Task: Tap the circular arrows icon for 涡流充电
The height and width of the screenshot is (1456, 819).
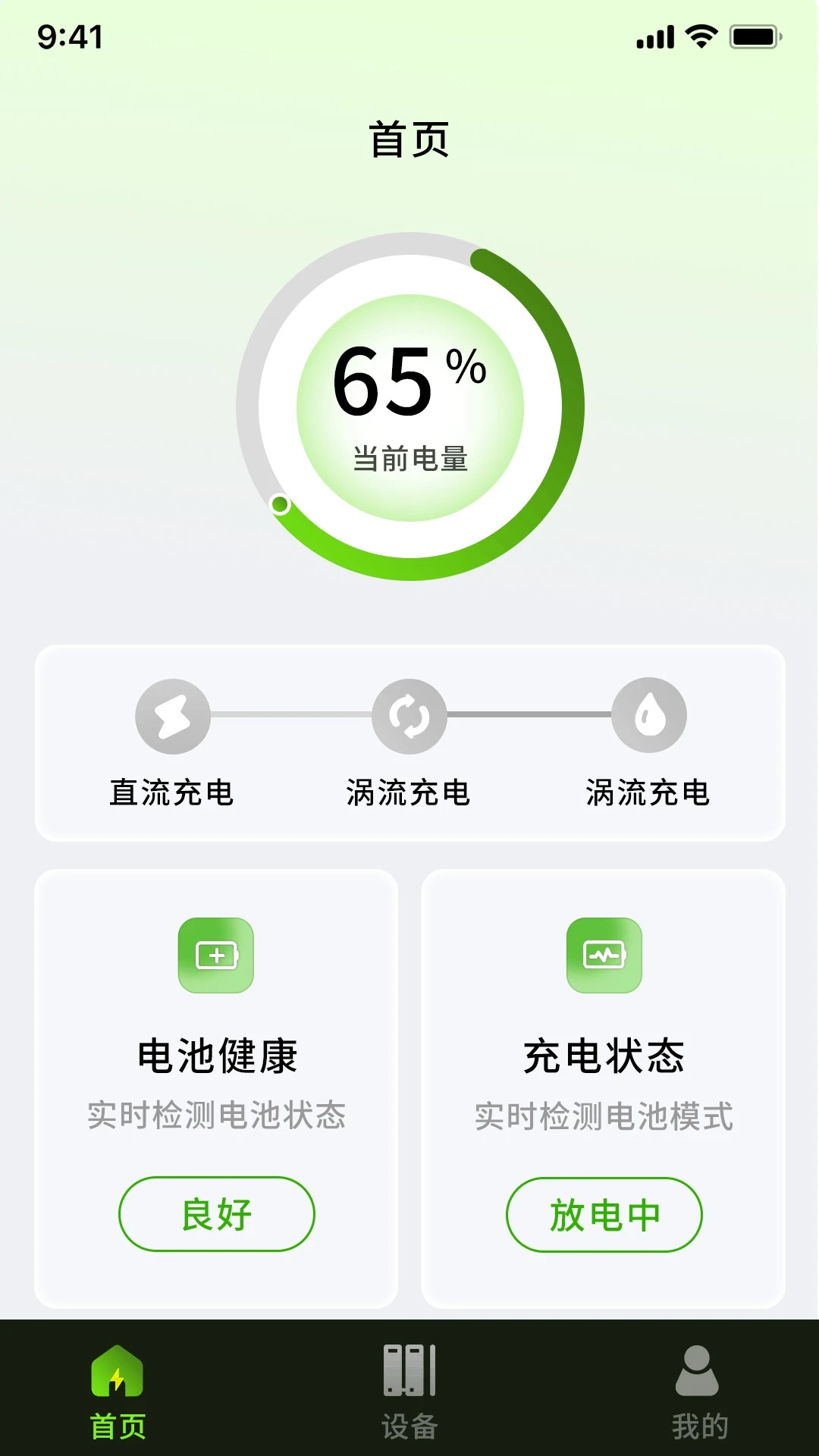Action: (x=409, y=716)
